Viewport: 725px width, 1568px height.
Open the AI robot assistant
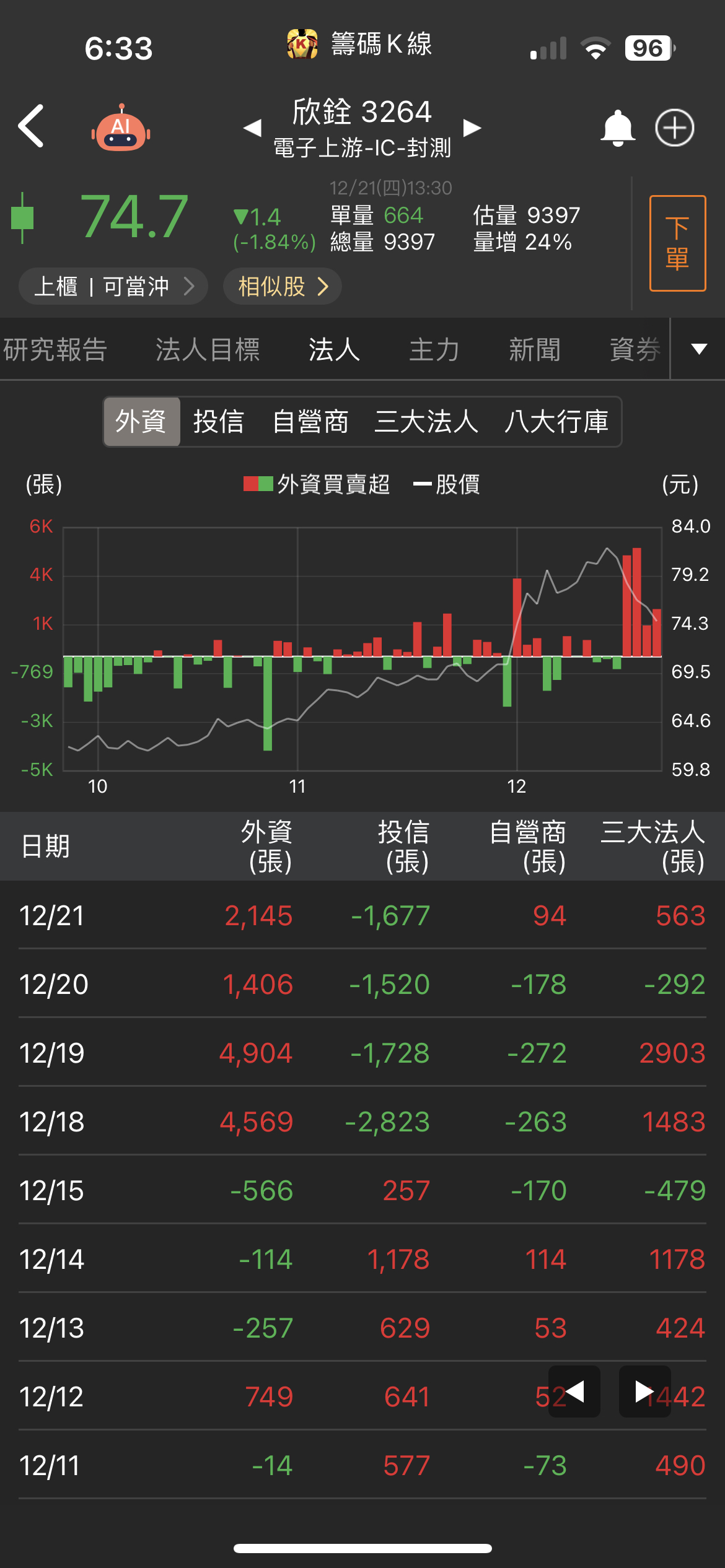(x=121, y=127)
